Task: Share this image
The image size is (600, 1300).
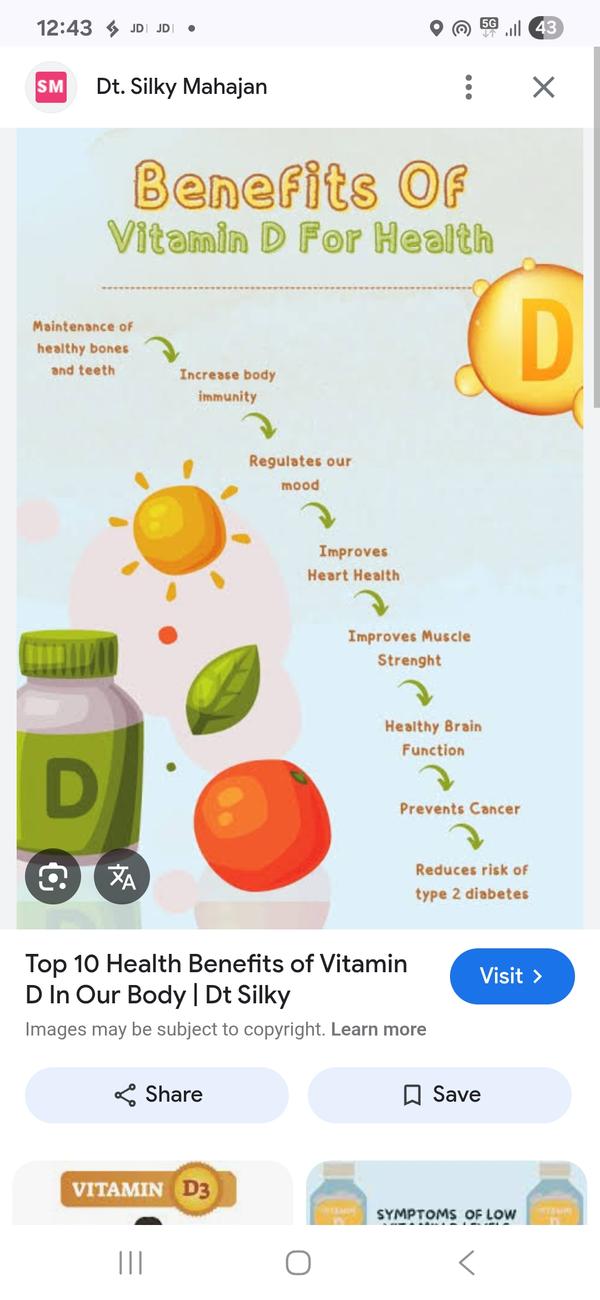Action: pyautogui.click(x=157, y=1095)
